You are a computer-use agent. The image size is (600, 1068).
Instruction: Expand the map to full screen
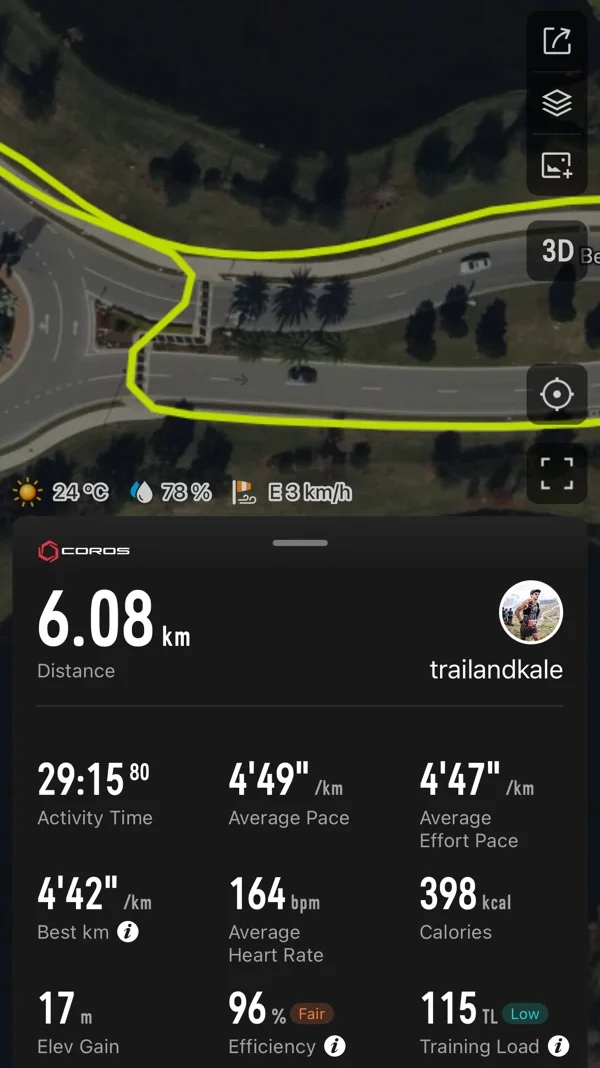point(557,474)
